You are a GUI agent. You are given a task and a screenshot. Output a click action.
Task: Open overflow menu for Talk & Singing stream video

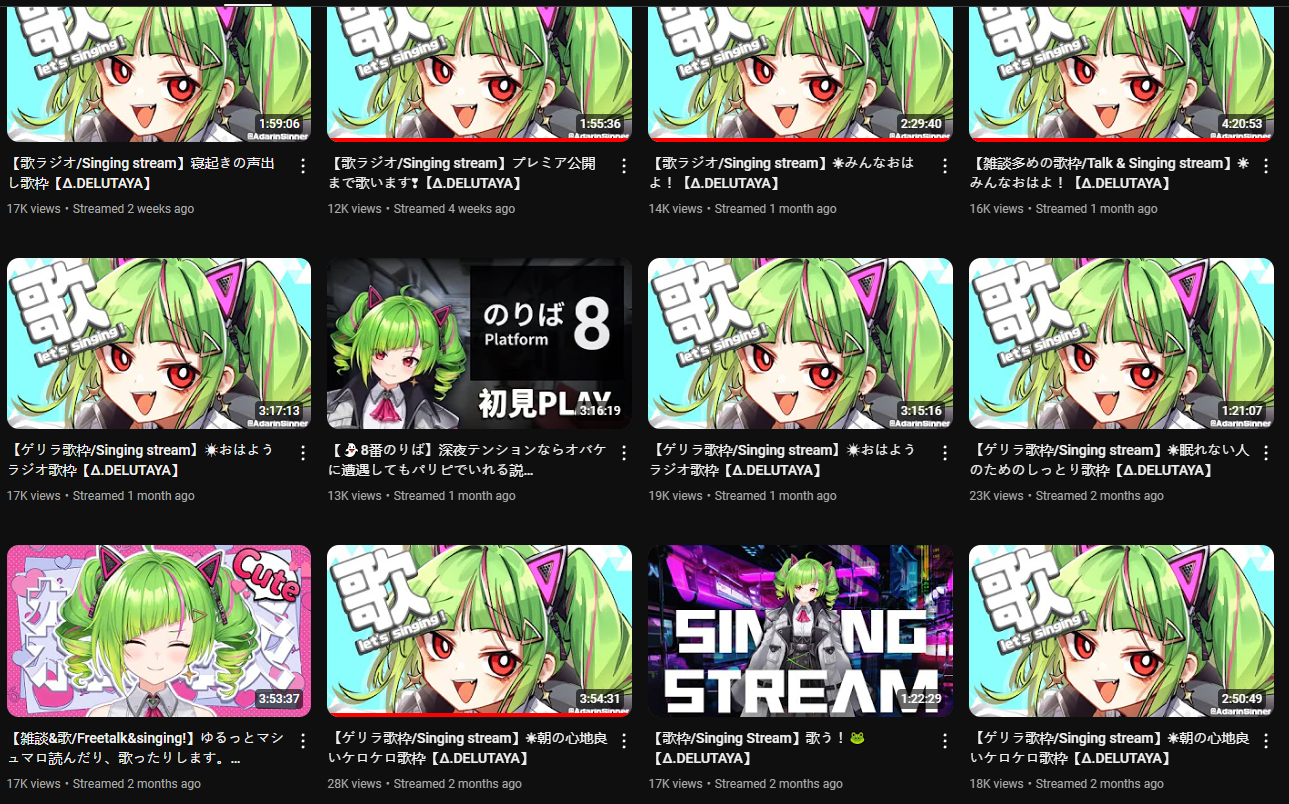(1265, 166)
